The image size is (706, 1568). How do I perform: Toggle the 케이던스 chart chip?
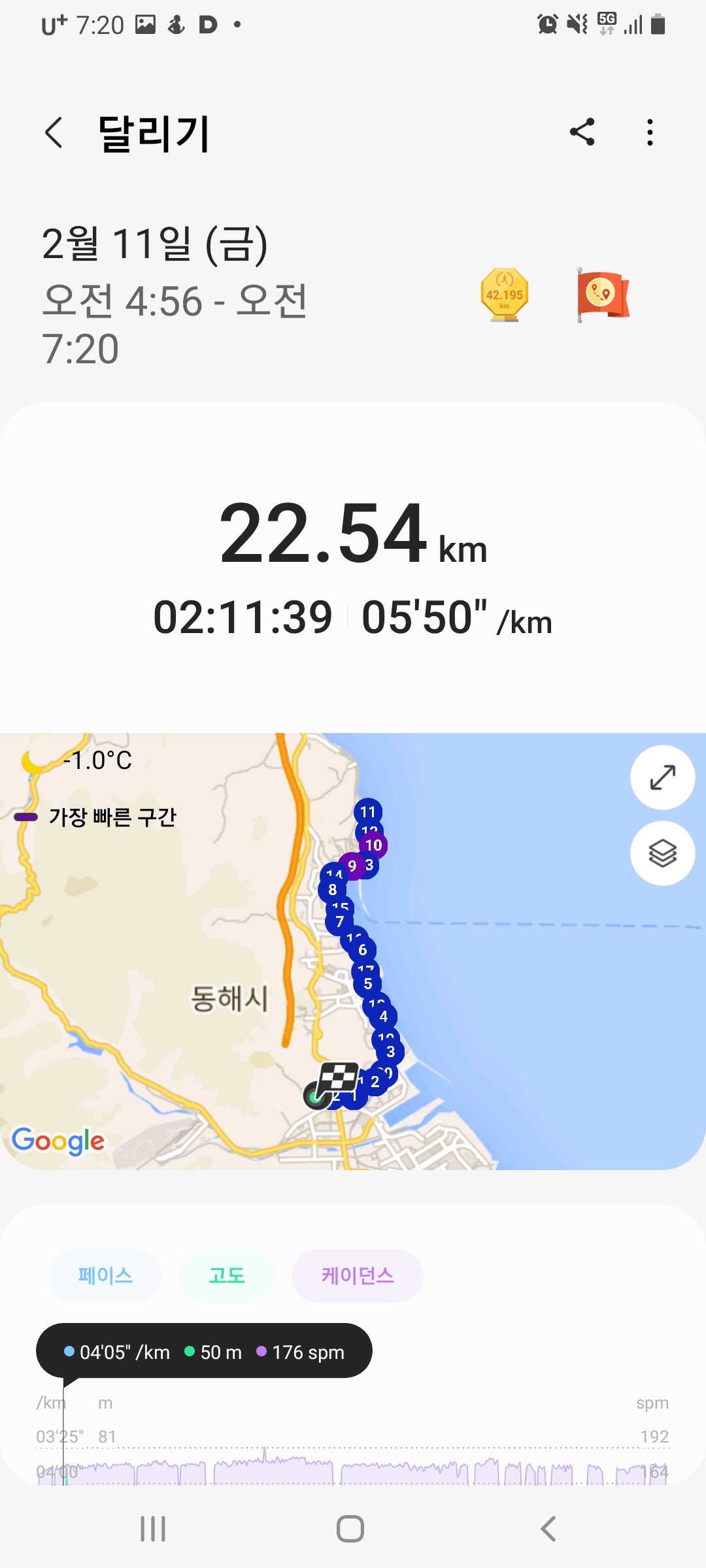(358, 1275)
